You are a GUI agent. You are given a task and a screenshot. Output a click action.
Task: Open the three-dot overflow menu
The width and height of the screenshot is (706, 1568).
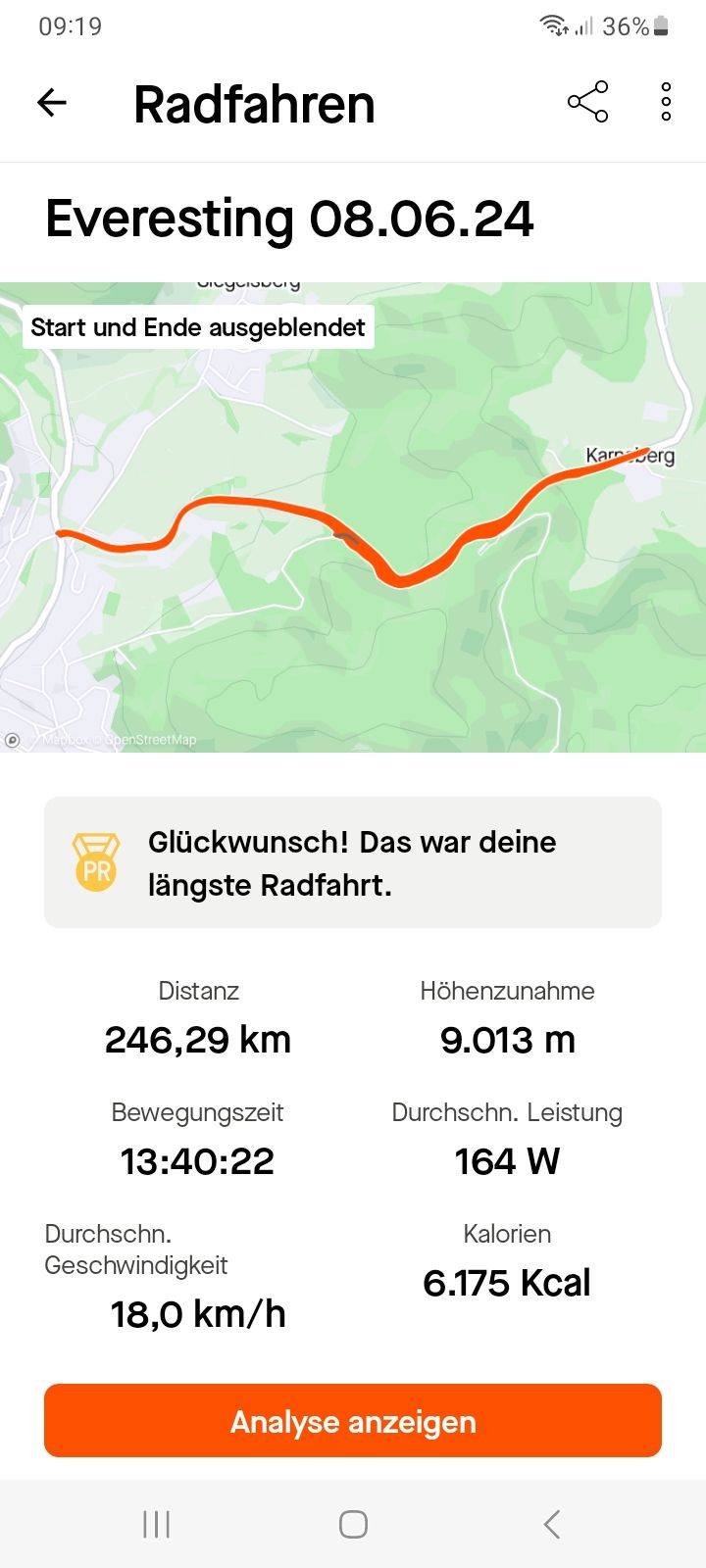pos(666,102)
